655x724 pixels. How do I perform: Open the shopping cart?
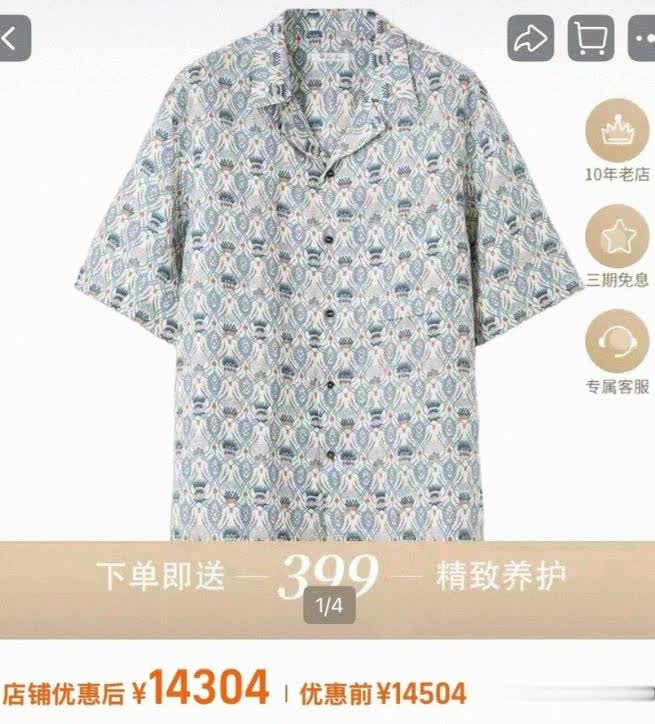pos(591,39)
